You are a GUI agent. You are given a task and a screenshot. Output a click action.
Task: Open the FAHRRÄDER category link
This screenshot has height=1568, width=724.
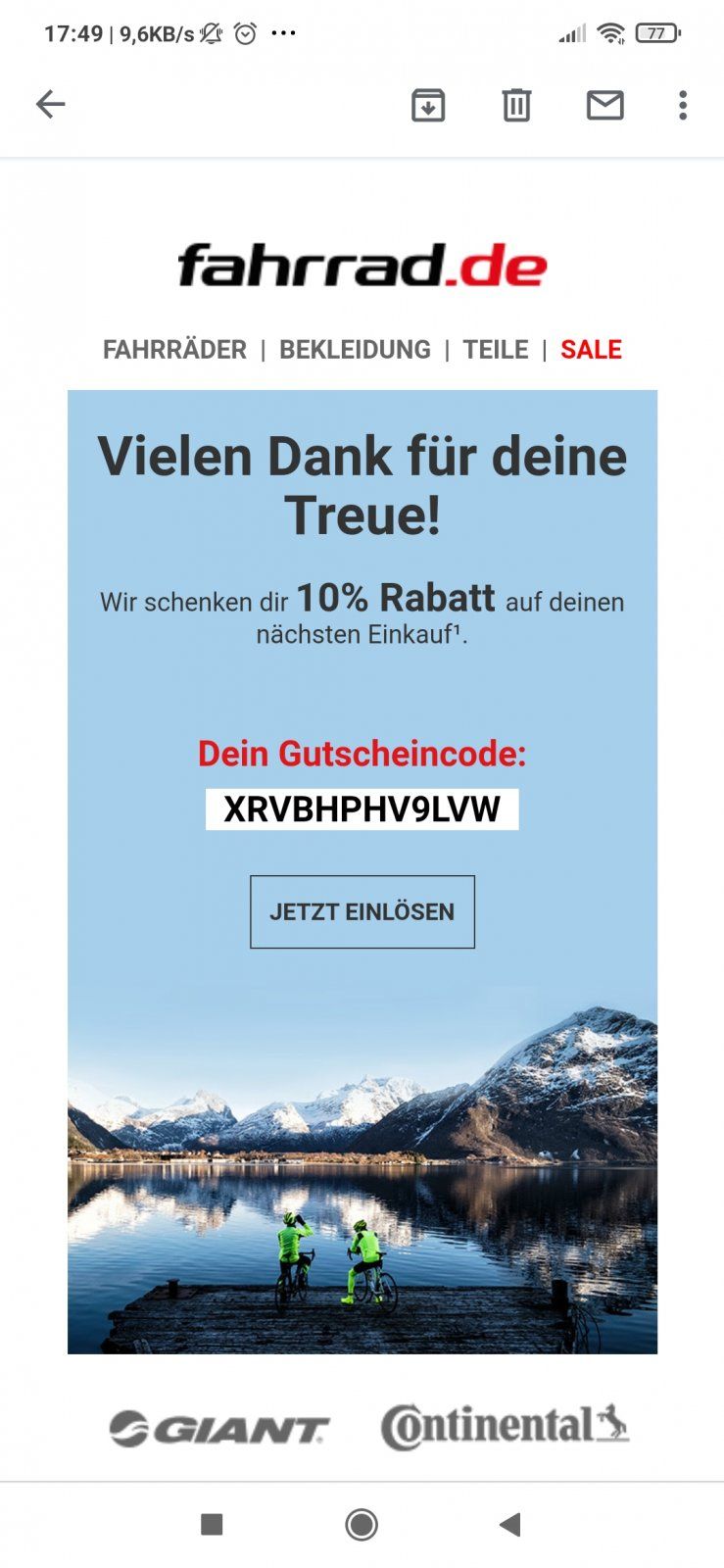click(x=174, y=350)
